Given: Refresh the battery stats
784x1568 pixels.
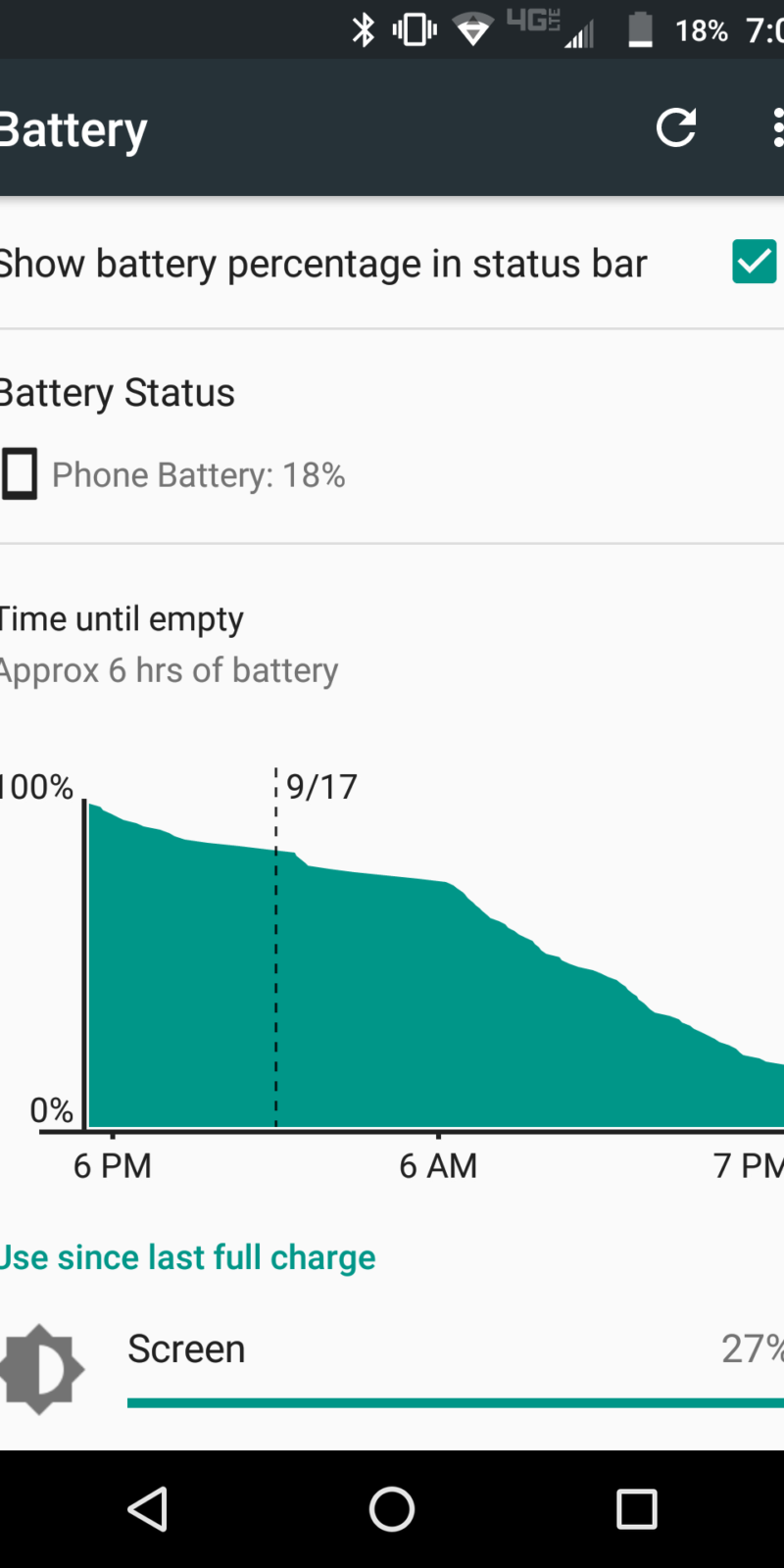Looking at the screenshot, I should point(675,127).
